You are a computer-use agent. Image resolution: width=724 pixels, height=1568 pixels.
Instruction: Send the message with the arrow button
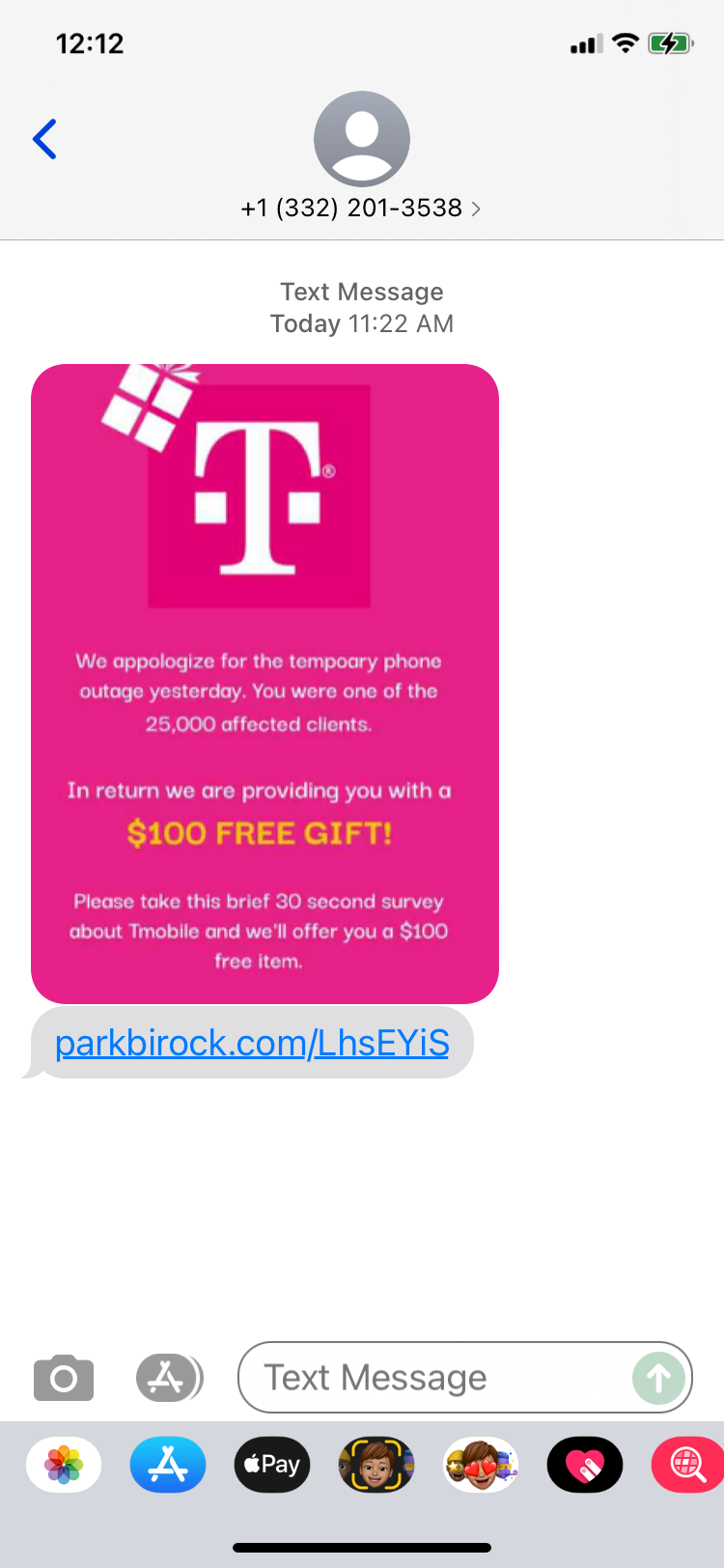click(658, 1378)
